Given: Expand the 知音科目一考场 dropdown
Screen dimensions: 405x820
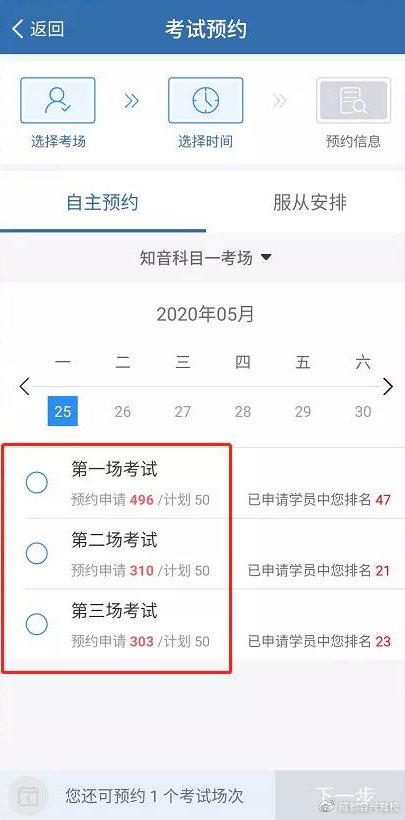Looking at the screenshot, I should click(206, 258).
